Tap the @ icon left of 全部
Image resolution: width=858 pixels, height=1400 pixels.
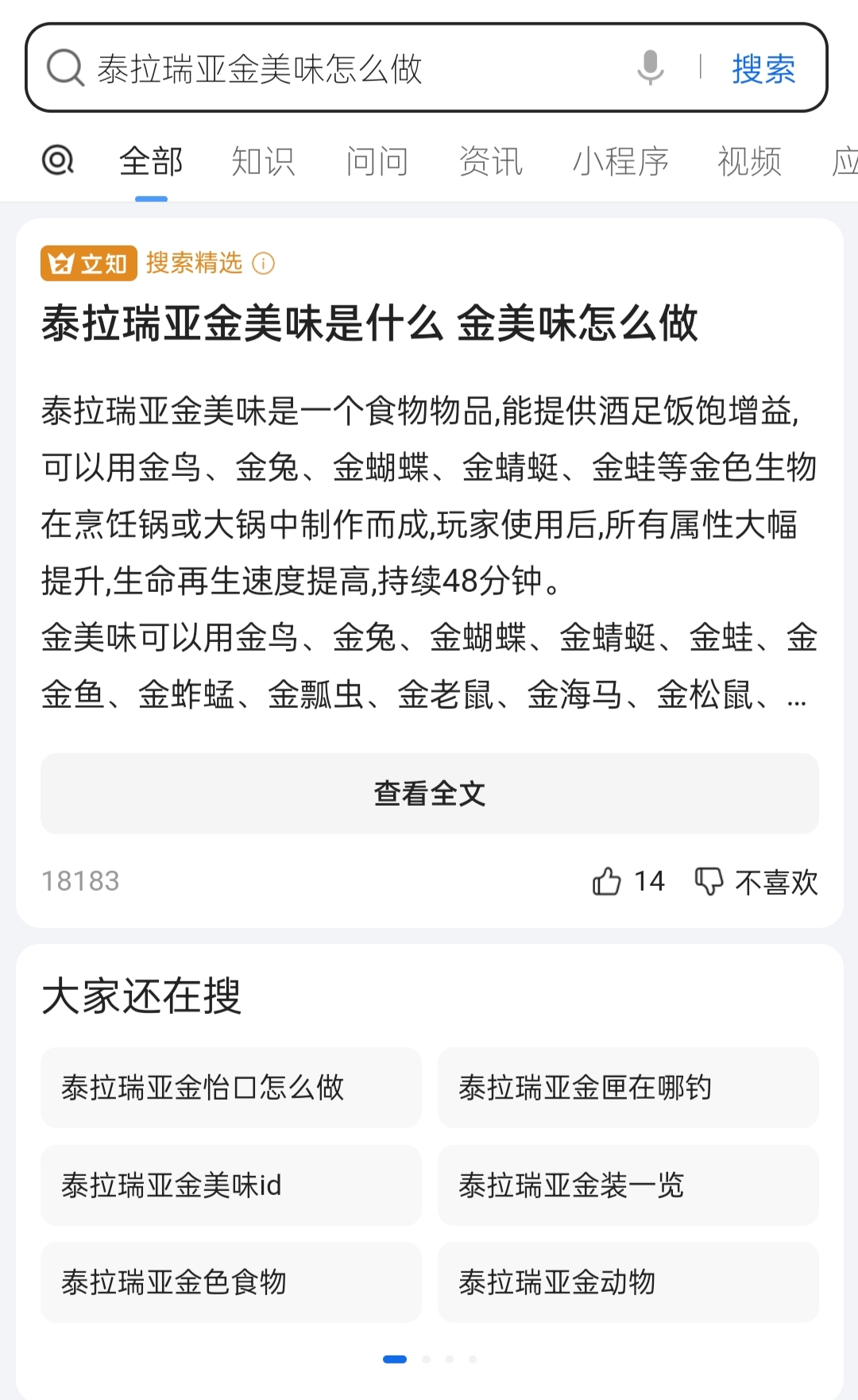click(58, 160)
